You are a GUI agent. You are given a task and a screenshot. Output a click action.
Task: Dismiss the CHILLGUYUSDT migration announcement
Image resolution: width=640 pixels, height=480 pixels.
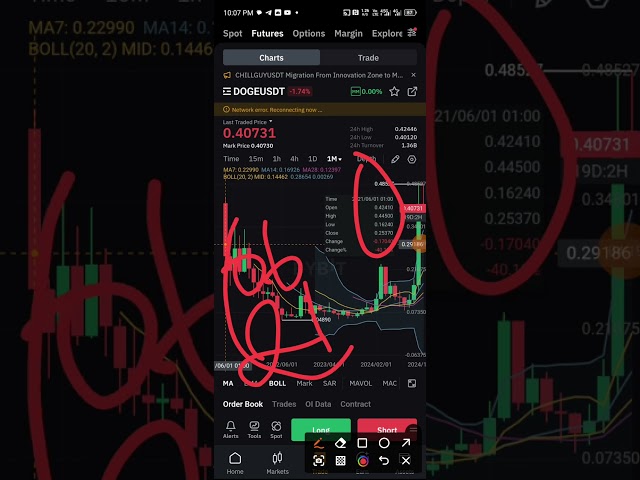(x=414, y=75)
